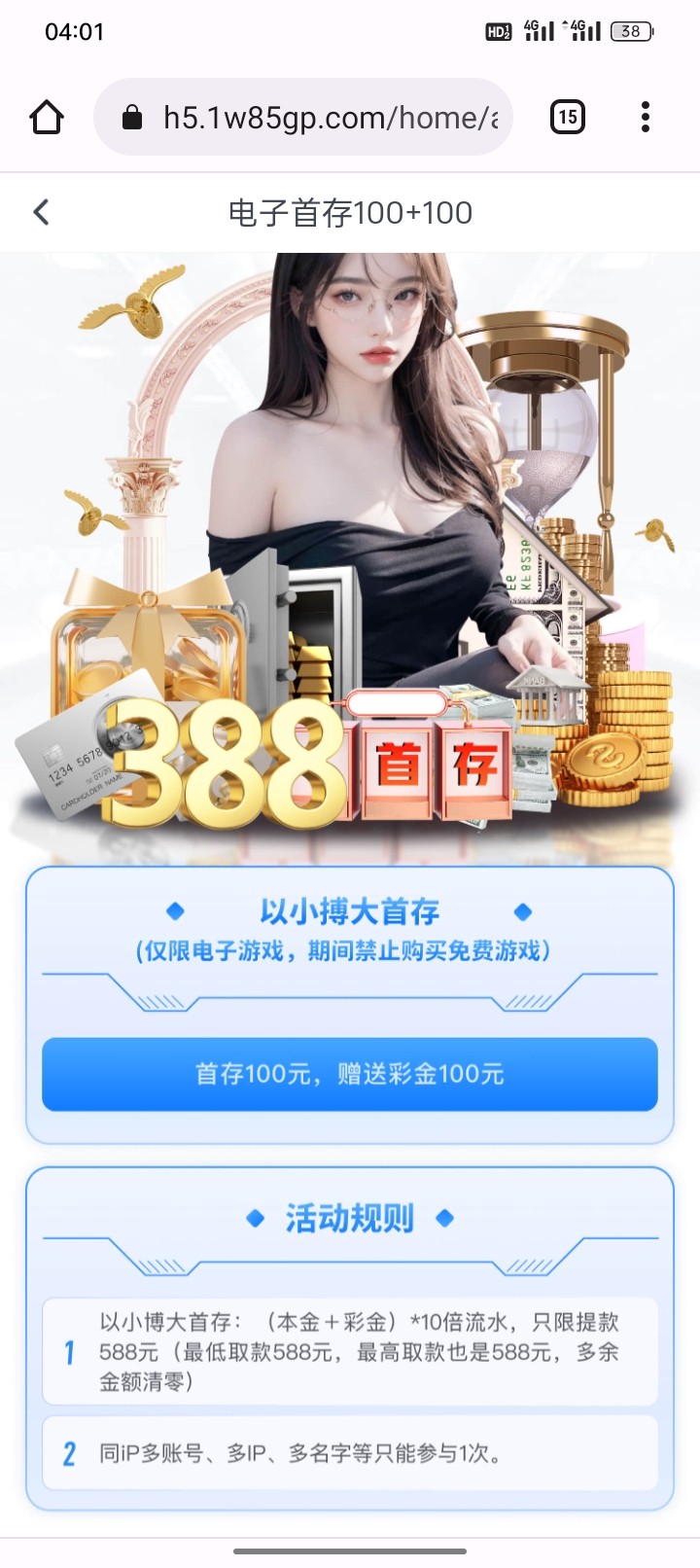The height and width of the screenshot is (1568, 700).
Task: Open the browser home page
Action: point(47,118)
